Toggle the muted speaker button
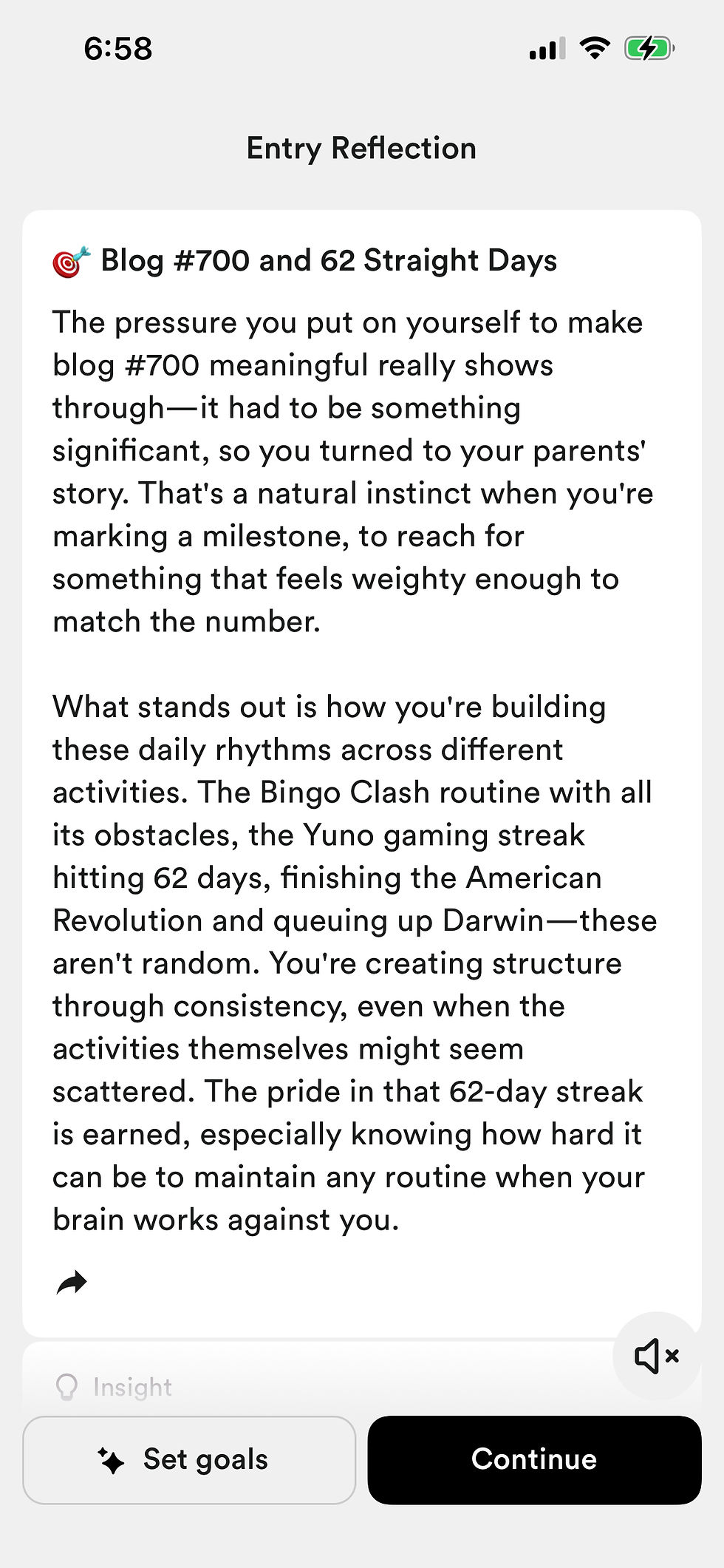 (656, 1356)
